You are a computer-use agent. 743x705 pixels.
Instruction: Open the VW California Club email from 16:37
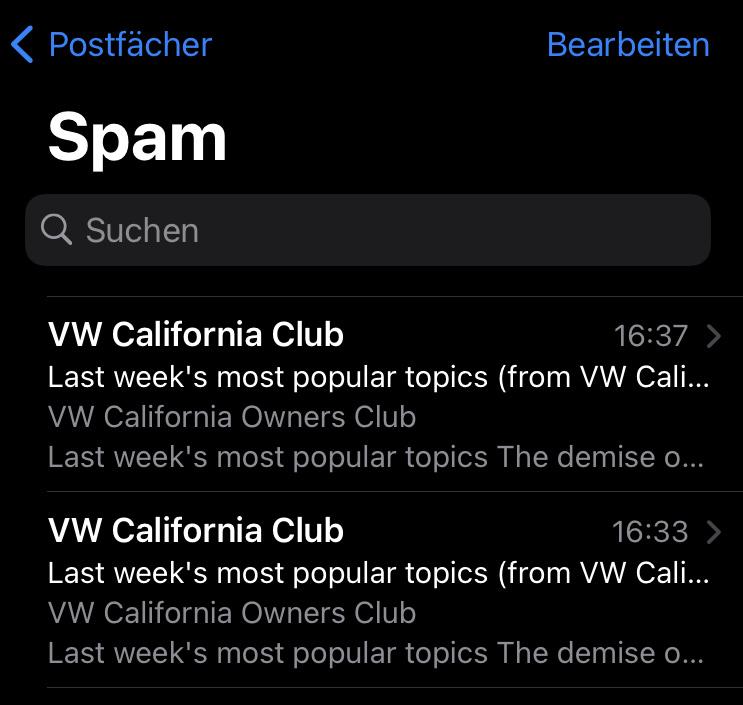click(x=380, y=395)
